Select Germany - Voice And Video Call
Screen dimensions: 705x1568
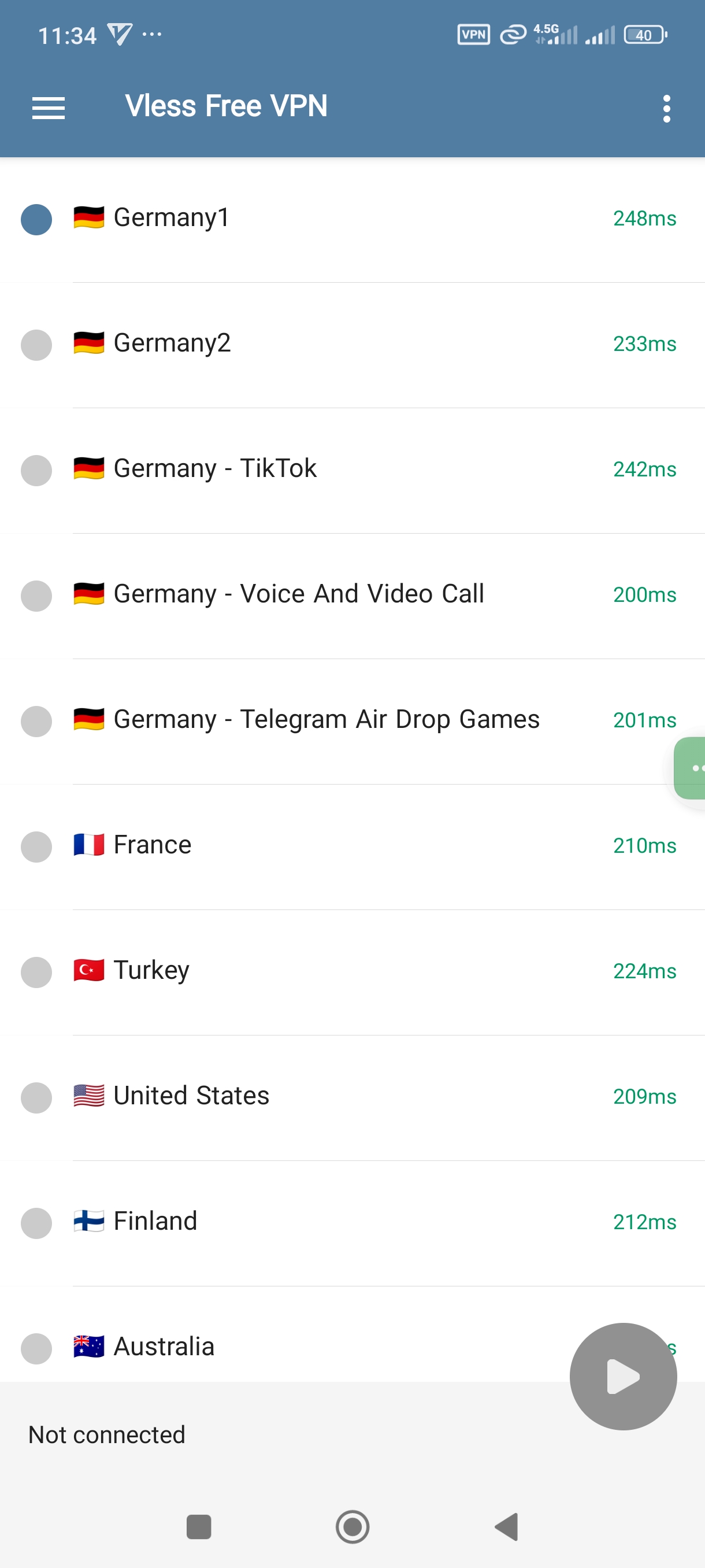click(352, 596)
